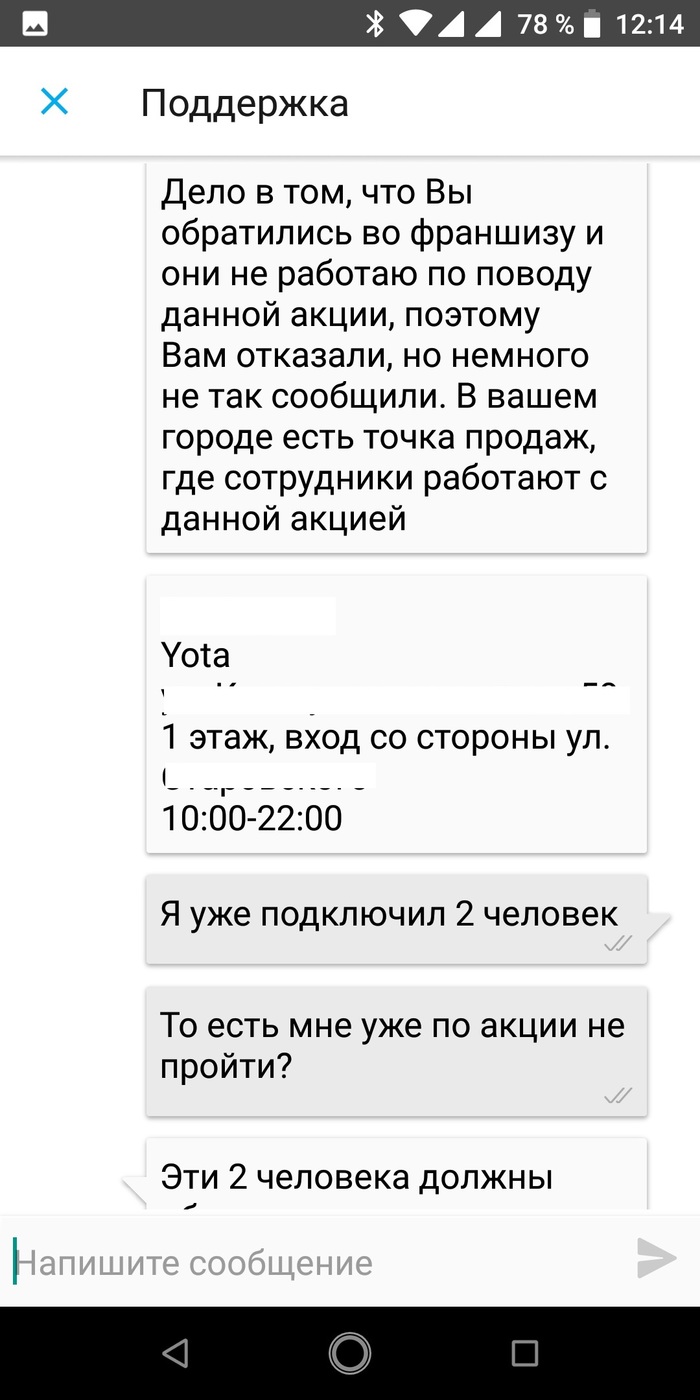
Task: Open the recent apps overview
Action: 525,1353
